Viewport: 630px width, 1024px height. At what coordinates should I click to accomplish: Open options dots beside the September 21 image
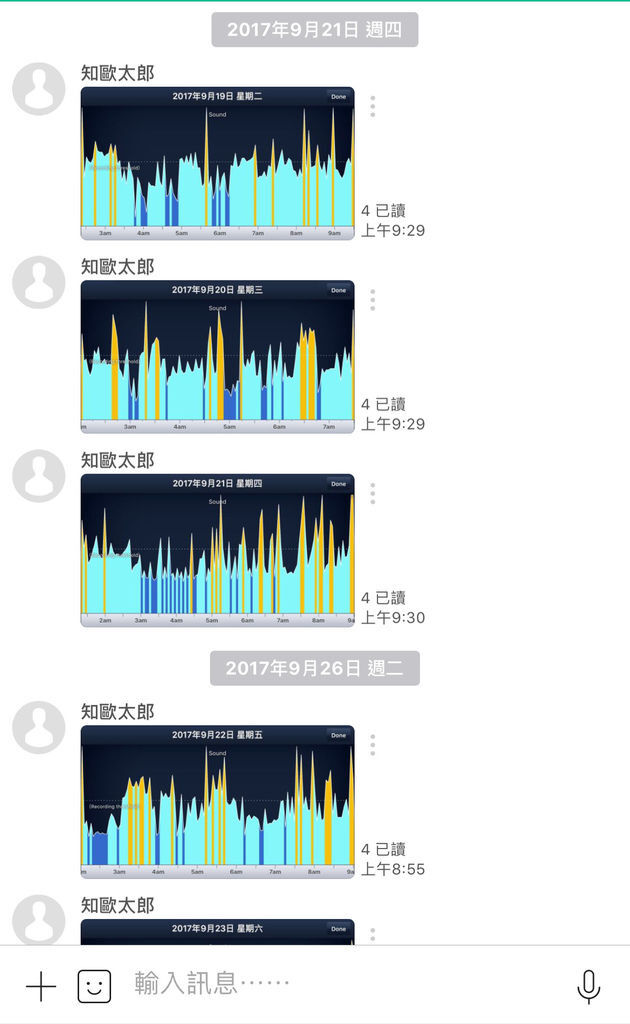373,494
